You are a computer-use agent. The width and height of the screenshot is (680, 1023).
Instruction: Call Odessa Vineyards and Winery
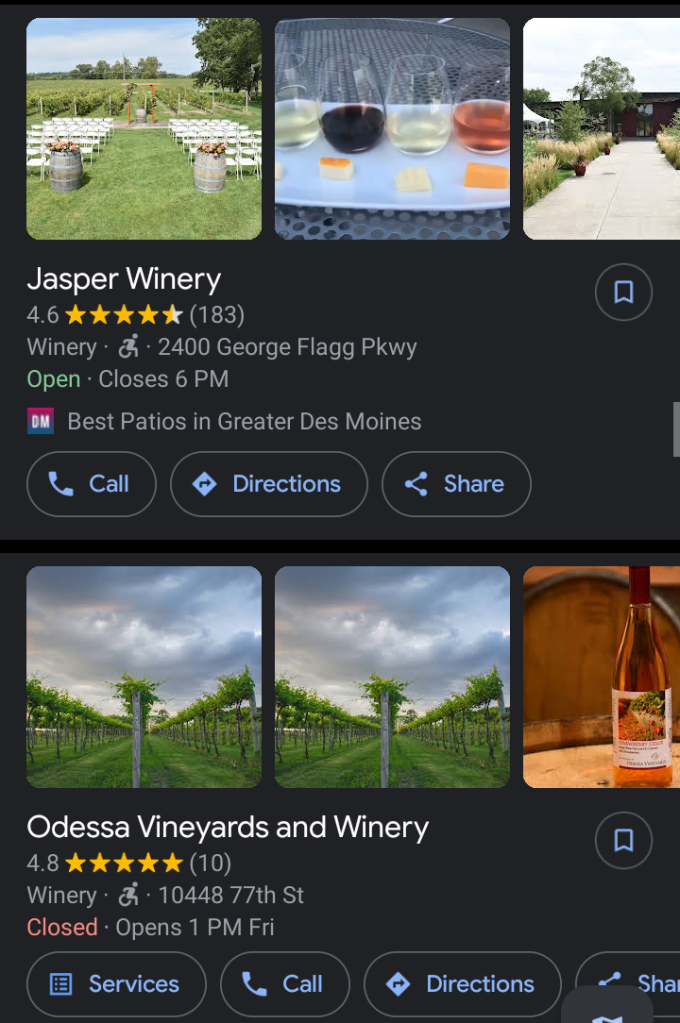285,984
